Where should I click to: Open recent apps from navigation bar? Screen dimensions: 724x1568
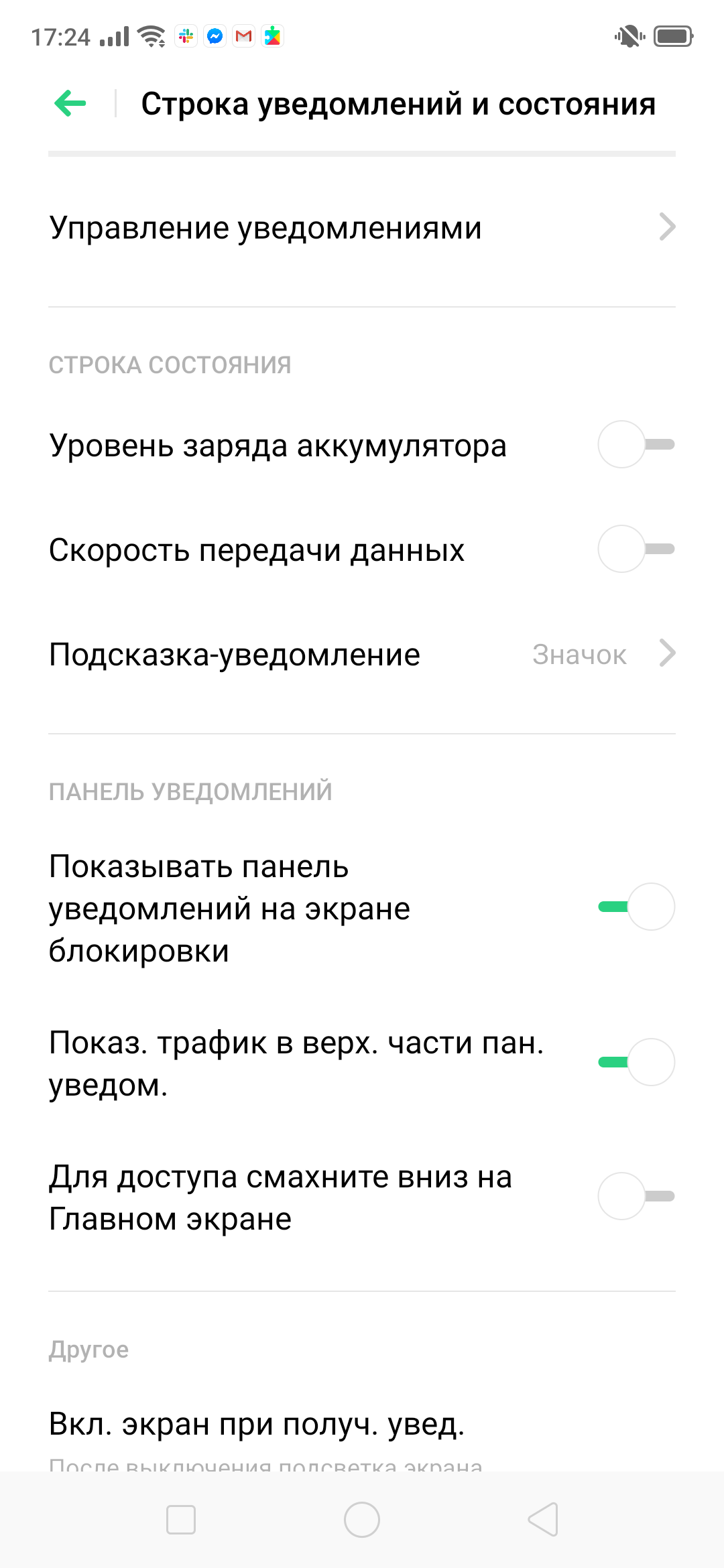[181, 1520]
